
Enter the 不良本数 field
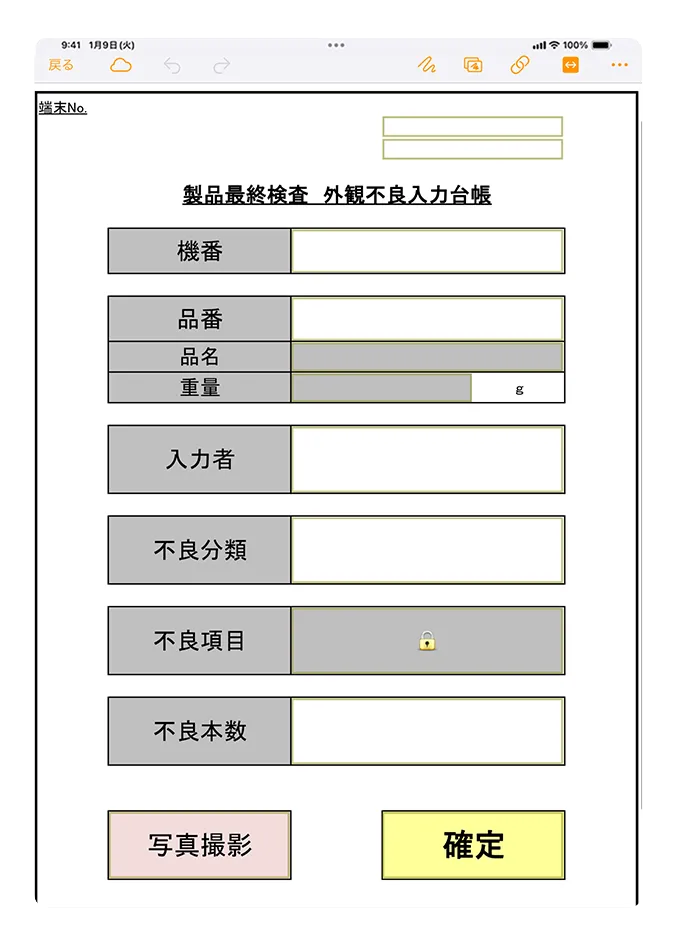point(427,731)
